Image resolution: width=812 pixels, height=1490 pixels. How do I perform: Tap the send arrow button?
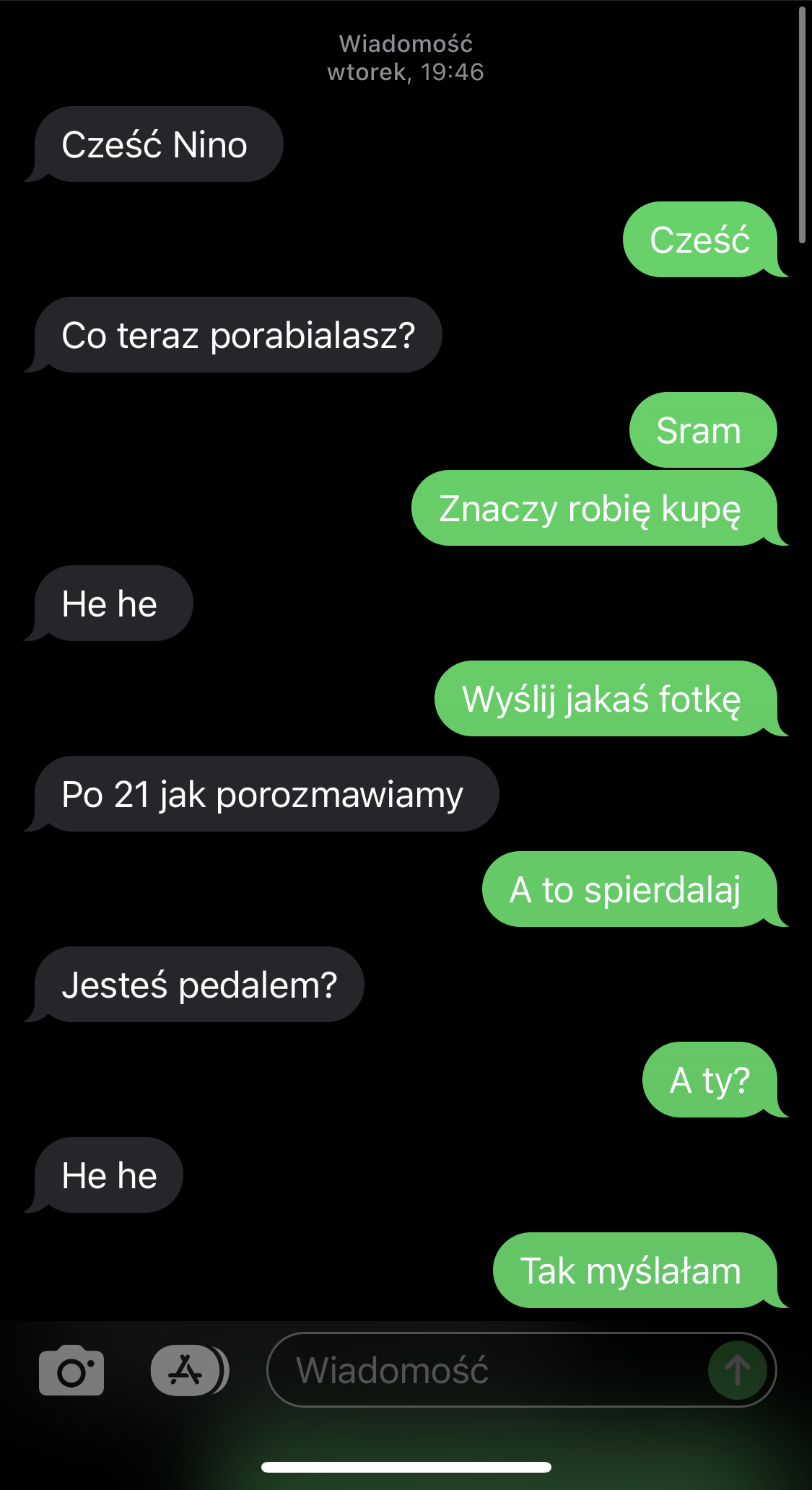pos(737,1370)
